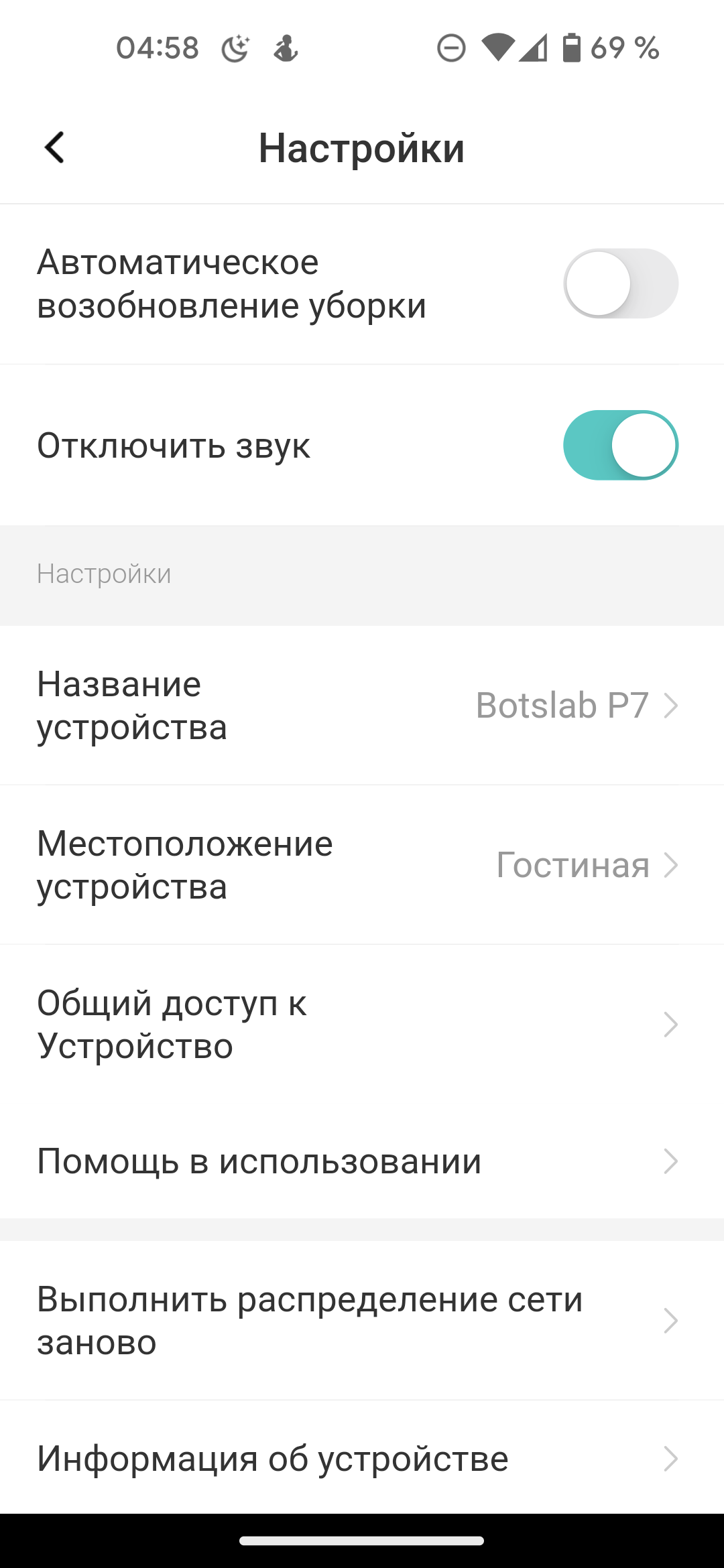Turn off the Отключить звук switch
Image resolution: width=724 pixels, height=1568 pixels.
(x=620, y=445)
